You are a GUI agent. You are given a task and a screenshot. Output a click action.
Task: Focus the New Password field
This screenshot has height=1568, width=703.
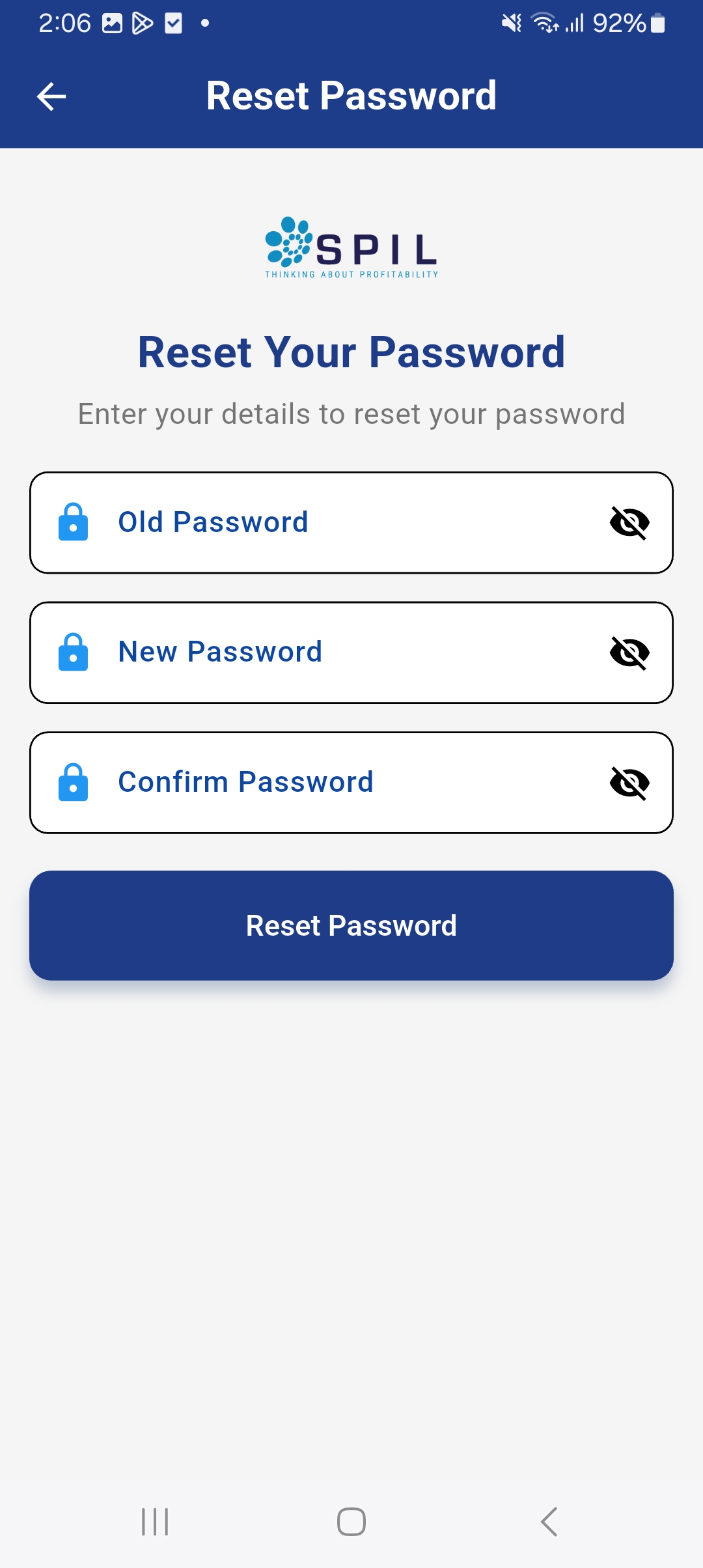(351, 652)
